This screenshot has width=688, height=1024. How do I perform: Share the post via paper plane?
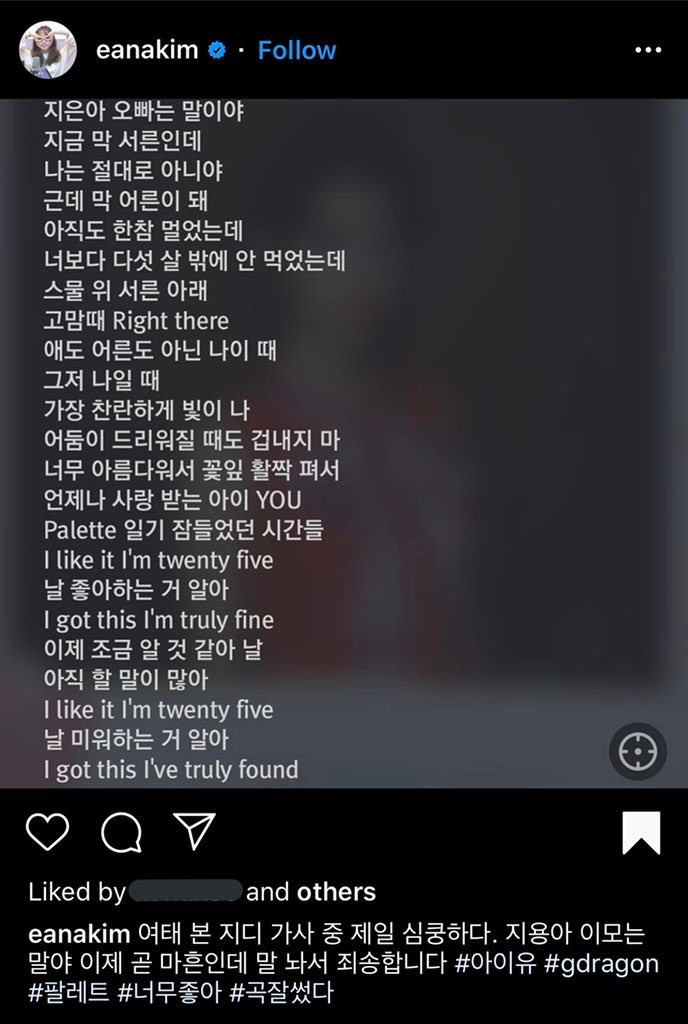(x=194, y=831)
